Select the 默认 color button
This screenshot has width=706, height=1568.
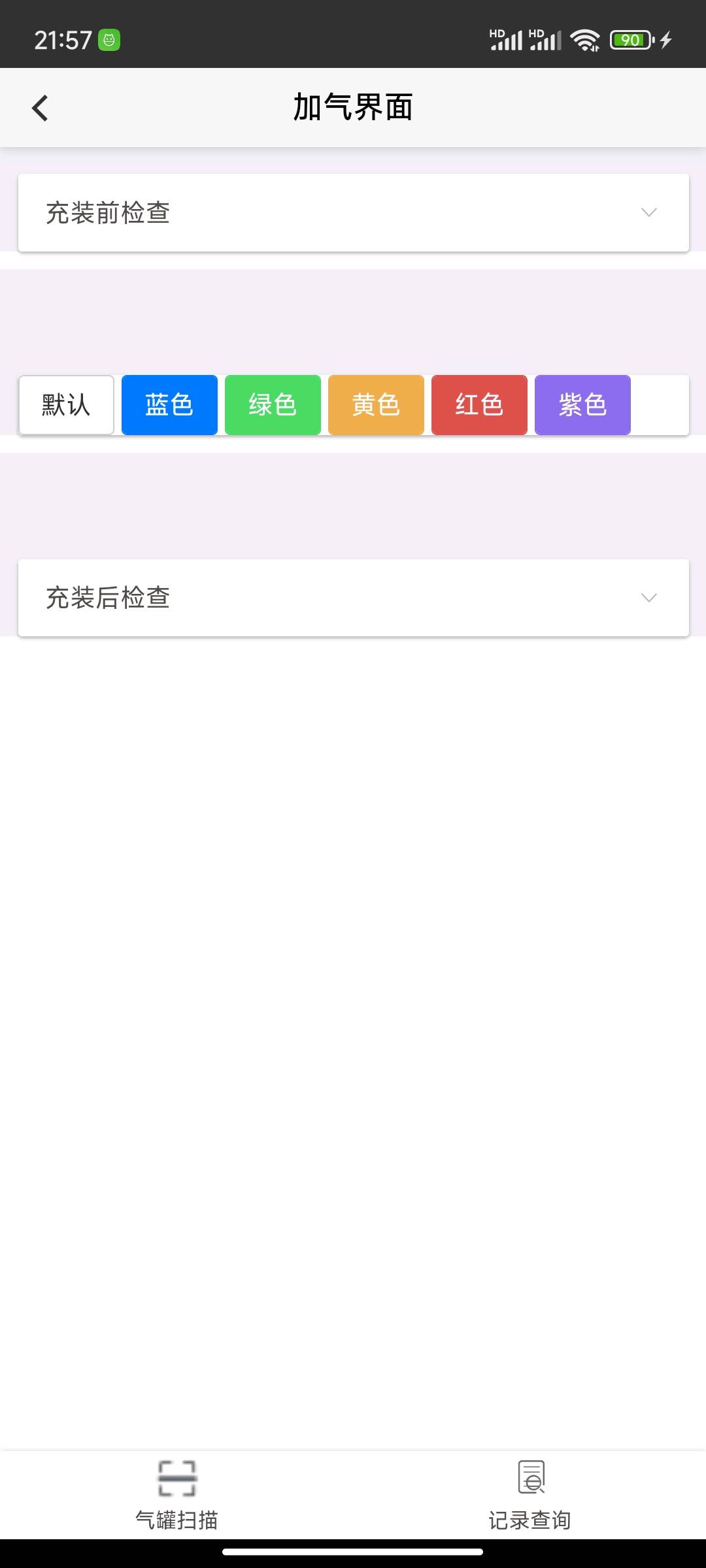point(66,405)
